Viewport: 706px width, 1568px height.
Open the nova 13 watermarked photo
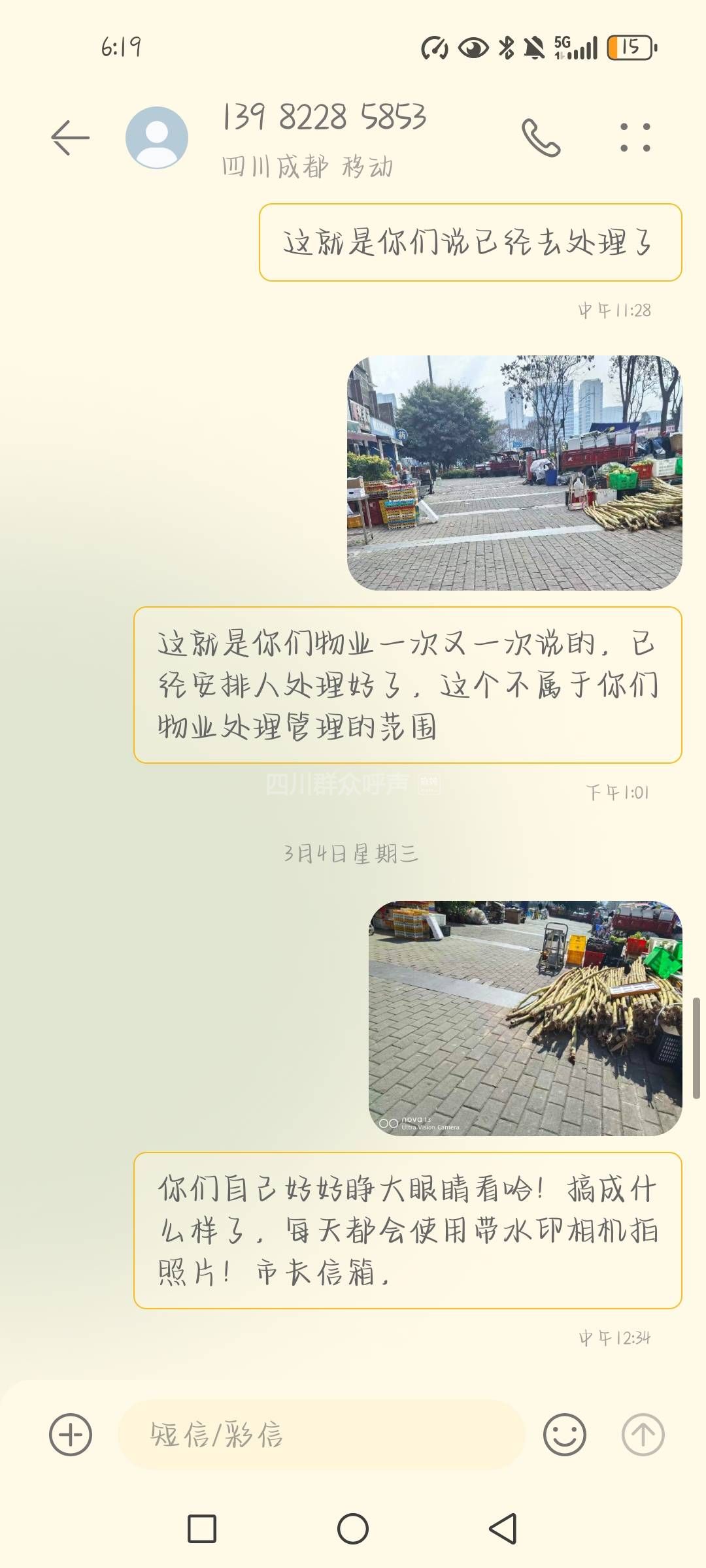pyautogui.click(x=525, y=1018)
